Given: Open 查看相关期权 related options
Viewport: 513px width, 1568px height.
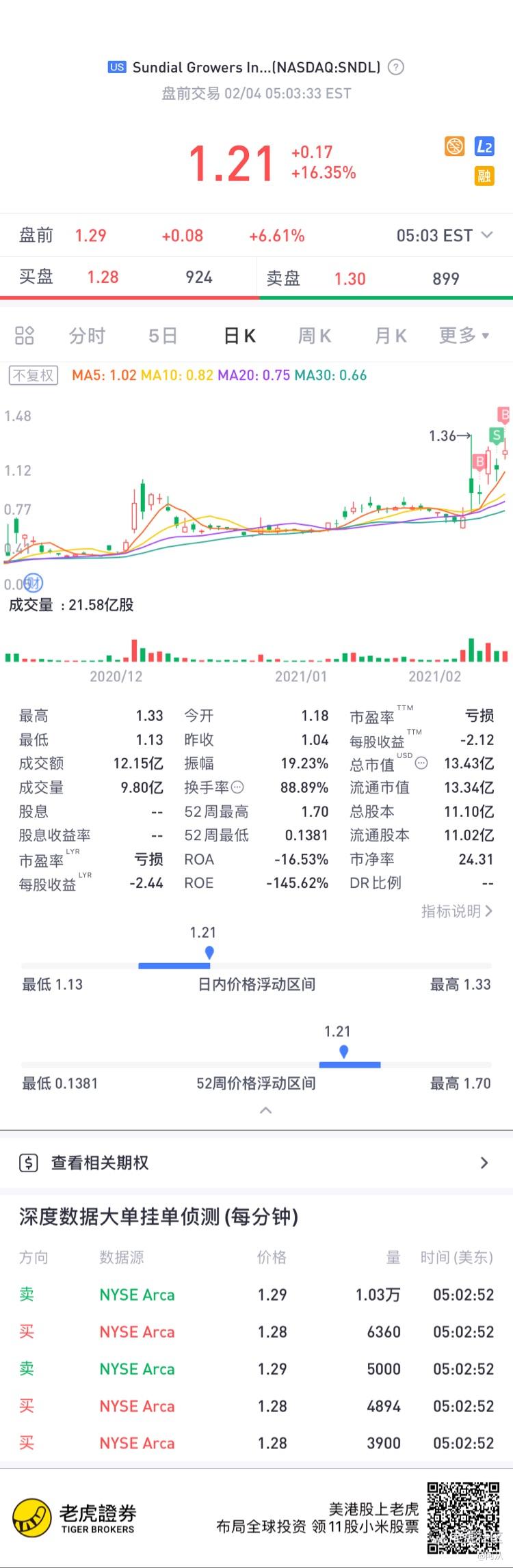Looking at the screenshot, I should (256, 1163).
